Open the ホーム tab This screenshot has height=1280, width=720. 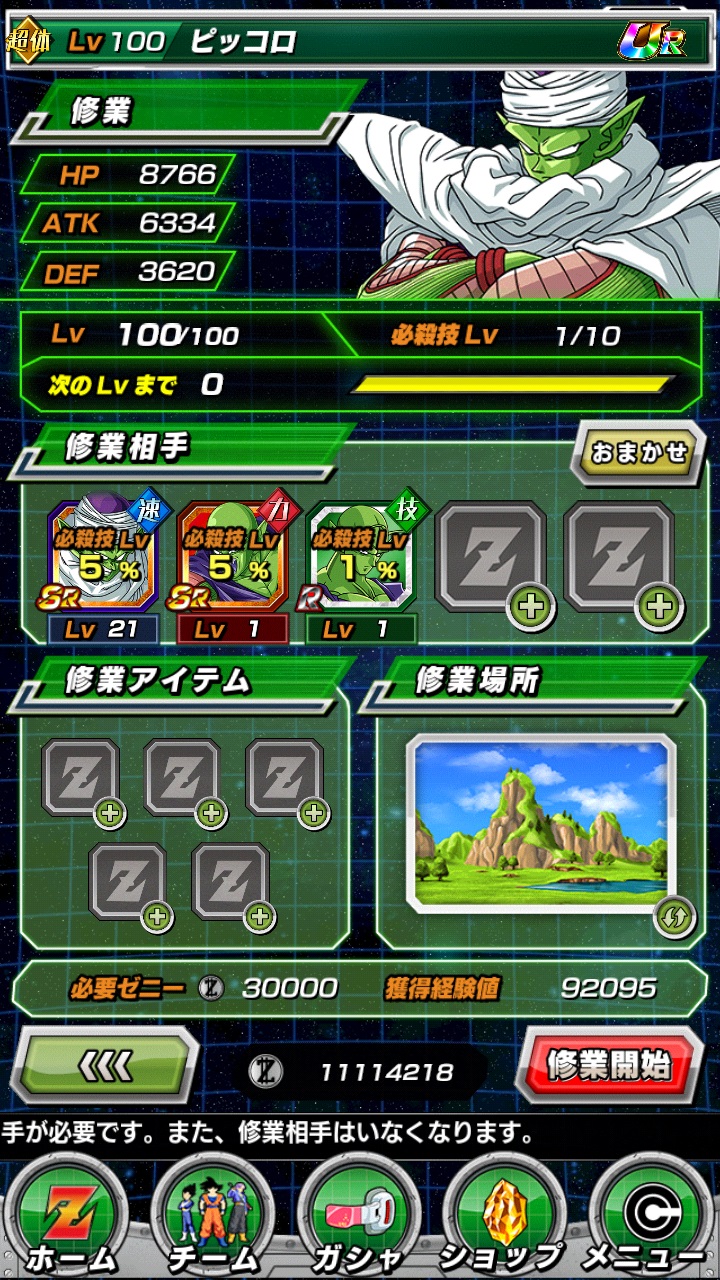click(x=72, y=1223)
